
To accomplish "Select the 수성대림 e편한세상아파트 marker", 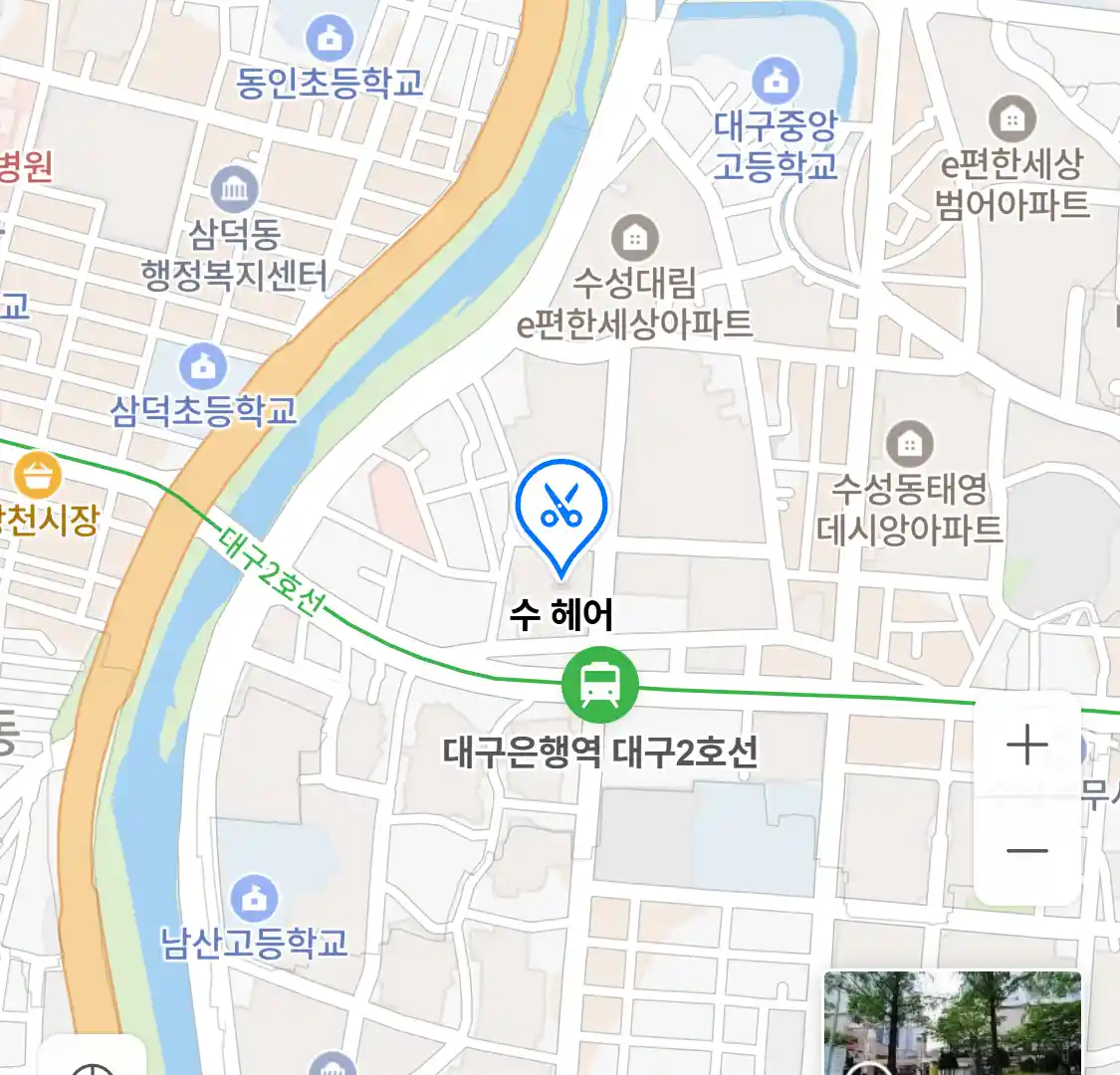I will point(634,238).
